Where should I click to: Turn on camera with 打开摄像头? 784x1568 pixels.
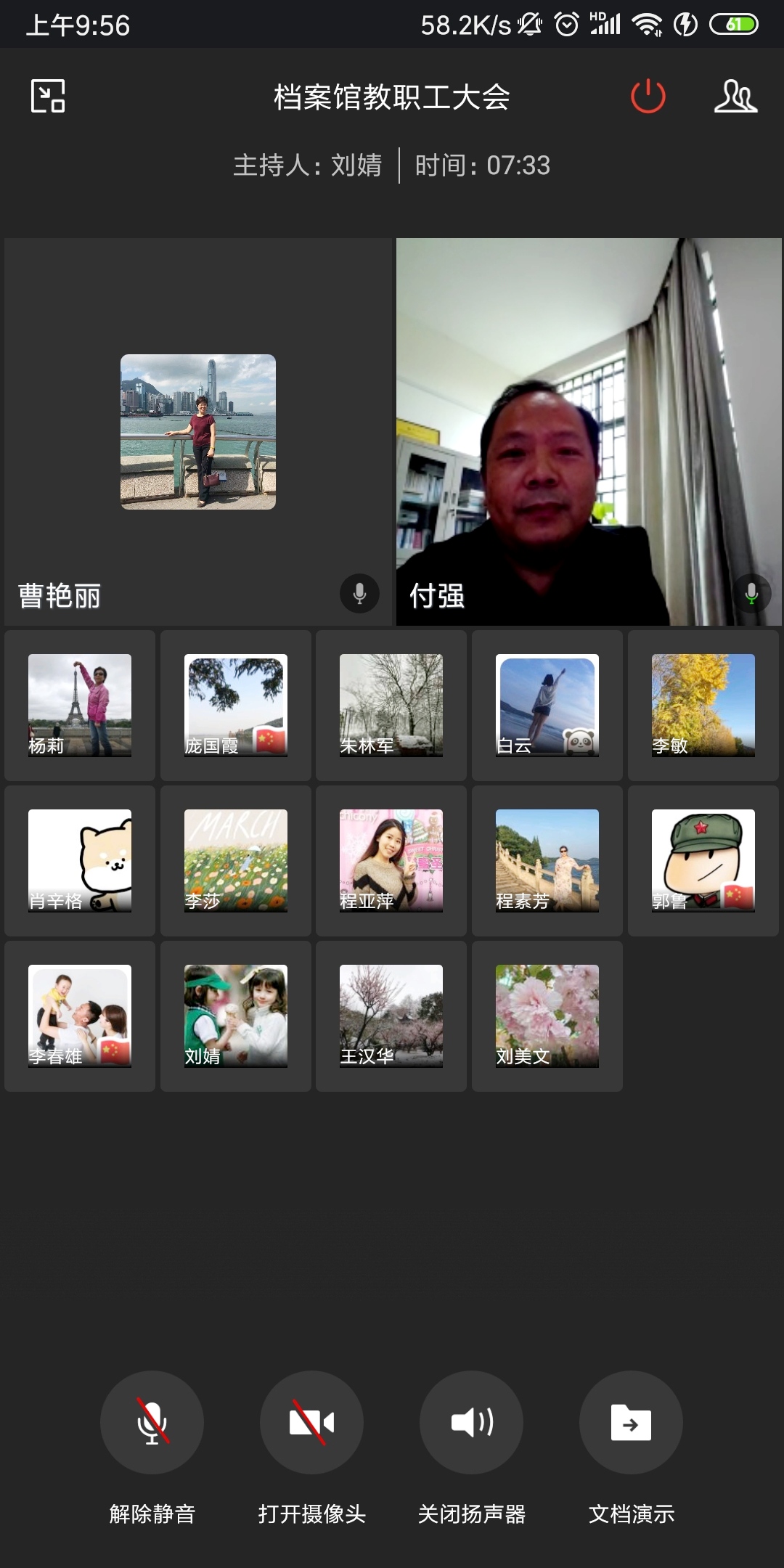click(x=311, y=1422)
